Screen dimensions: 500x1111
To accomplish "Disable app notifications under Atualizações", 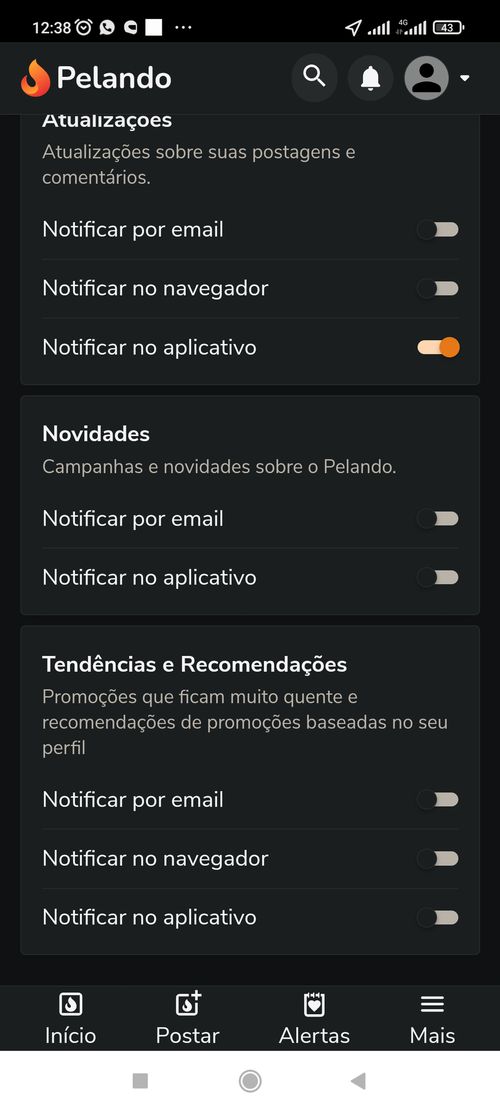I will coord(438,347).
